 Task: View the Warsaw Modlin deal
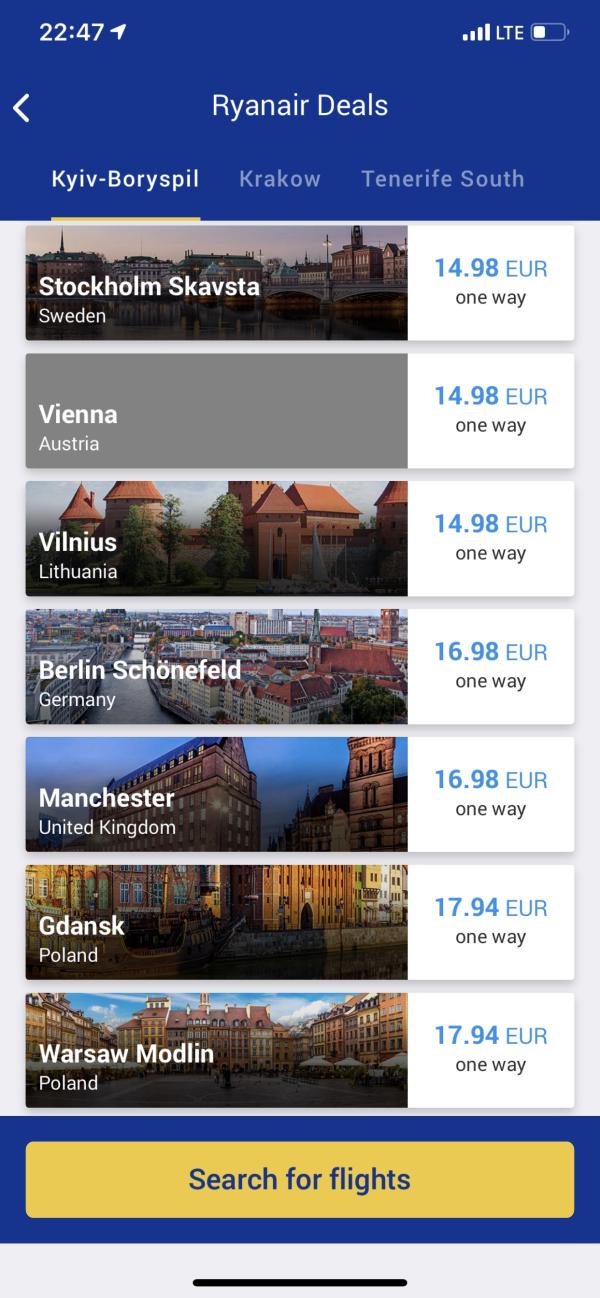click(300, 1050)
